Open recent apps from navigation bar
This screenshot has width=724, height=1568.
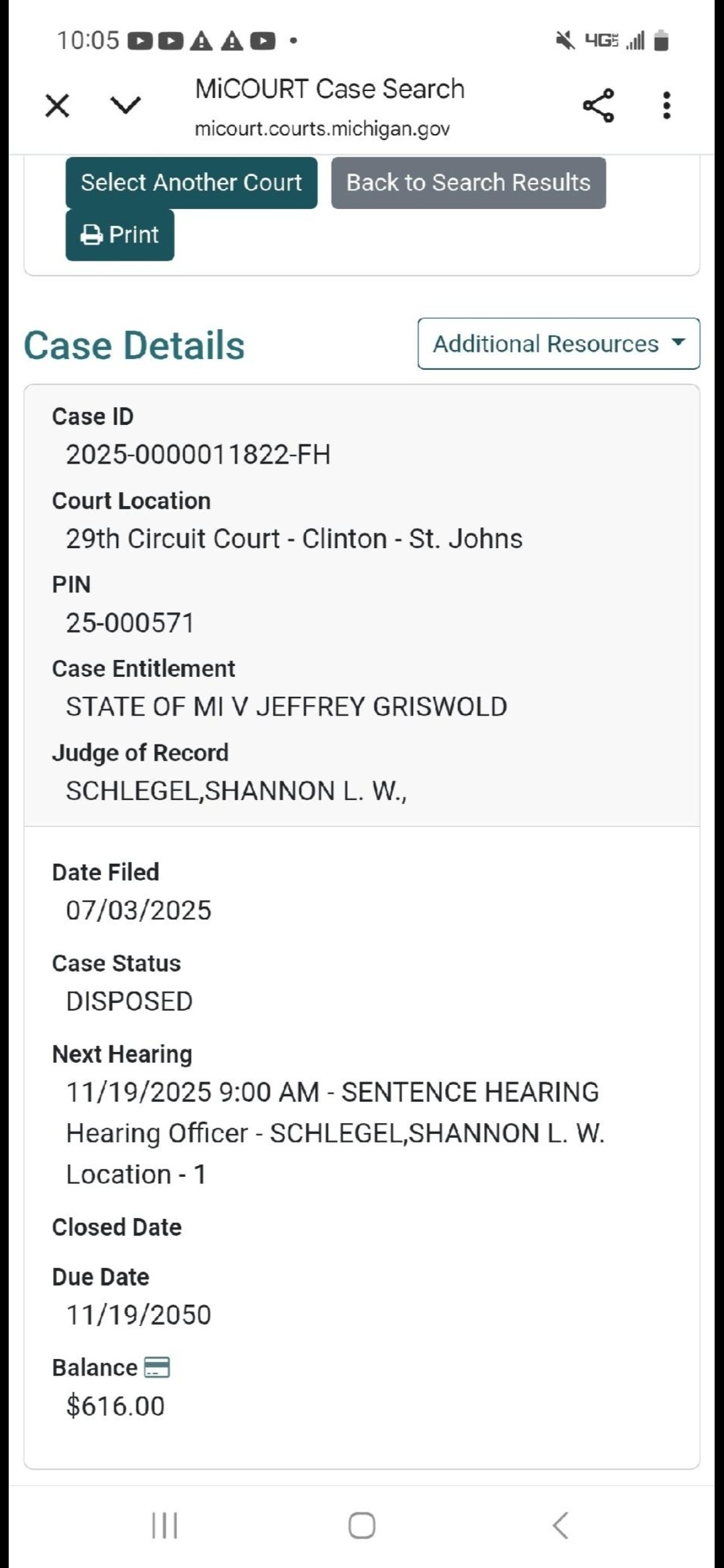click(x=164, y=1526)
